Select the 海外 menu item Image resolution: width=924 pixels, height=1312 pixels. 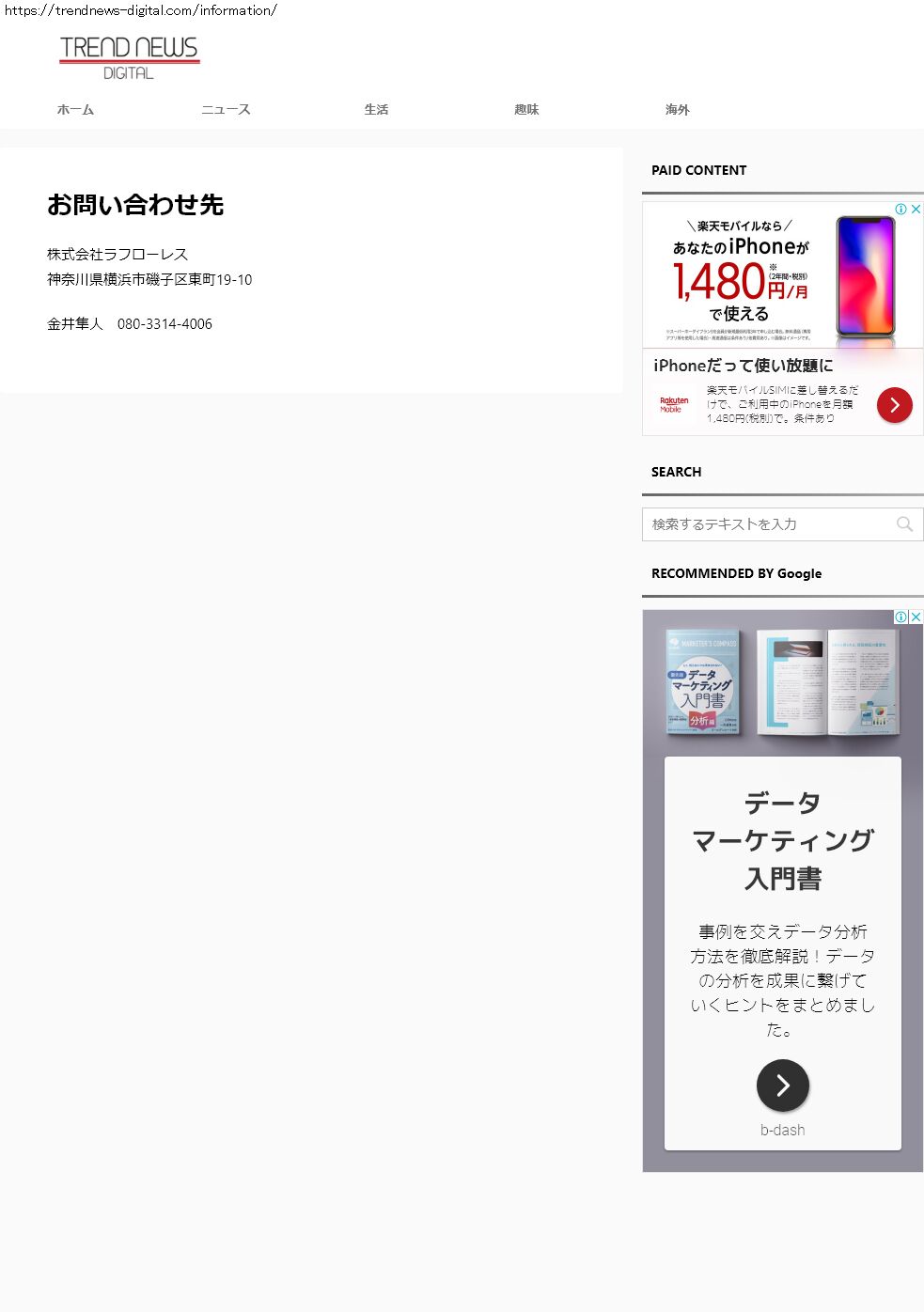(x=677, y=110)
